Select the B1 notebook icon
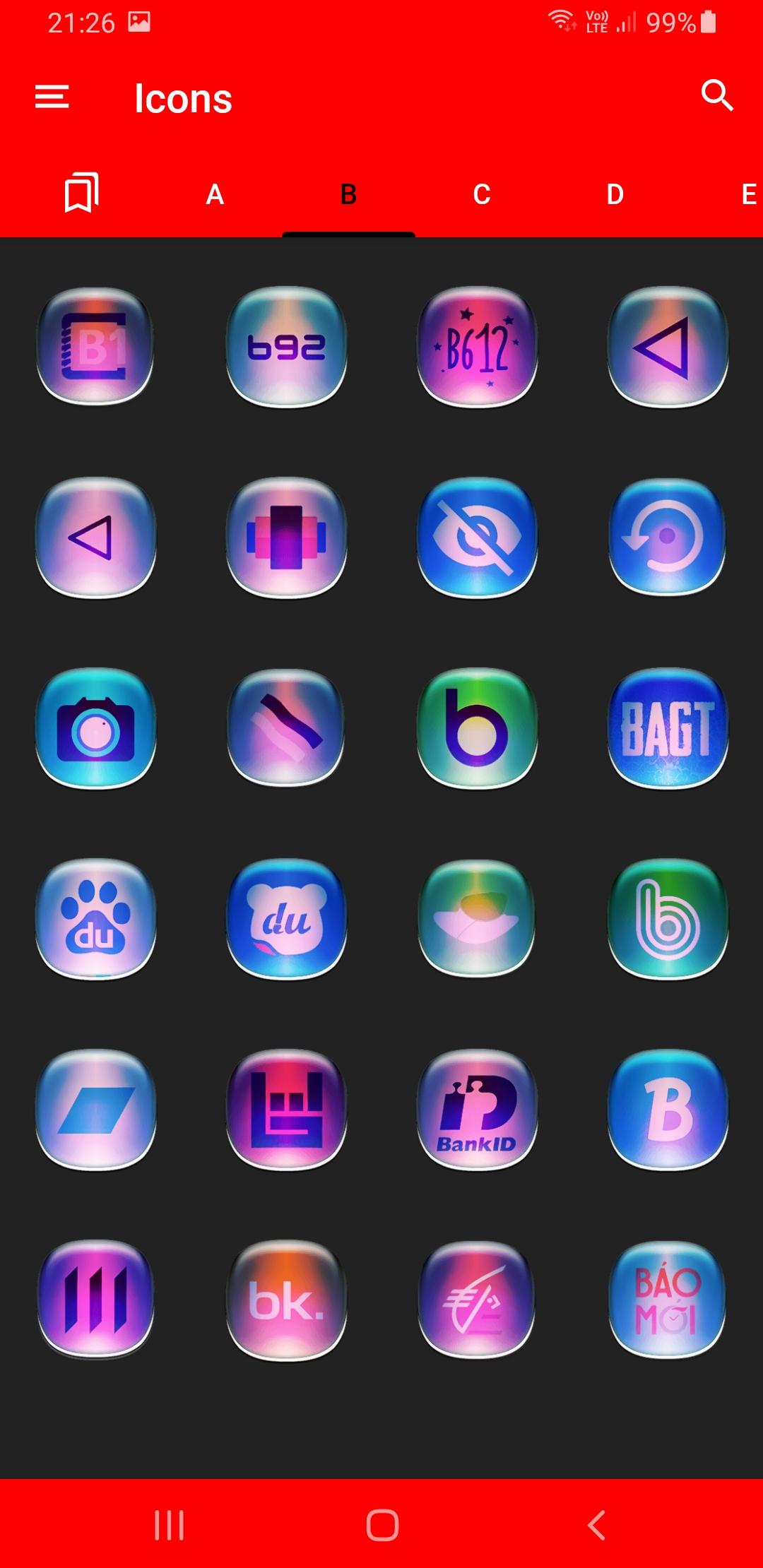The width and height of the screenshot is (763, 1568). pos(96,347)
